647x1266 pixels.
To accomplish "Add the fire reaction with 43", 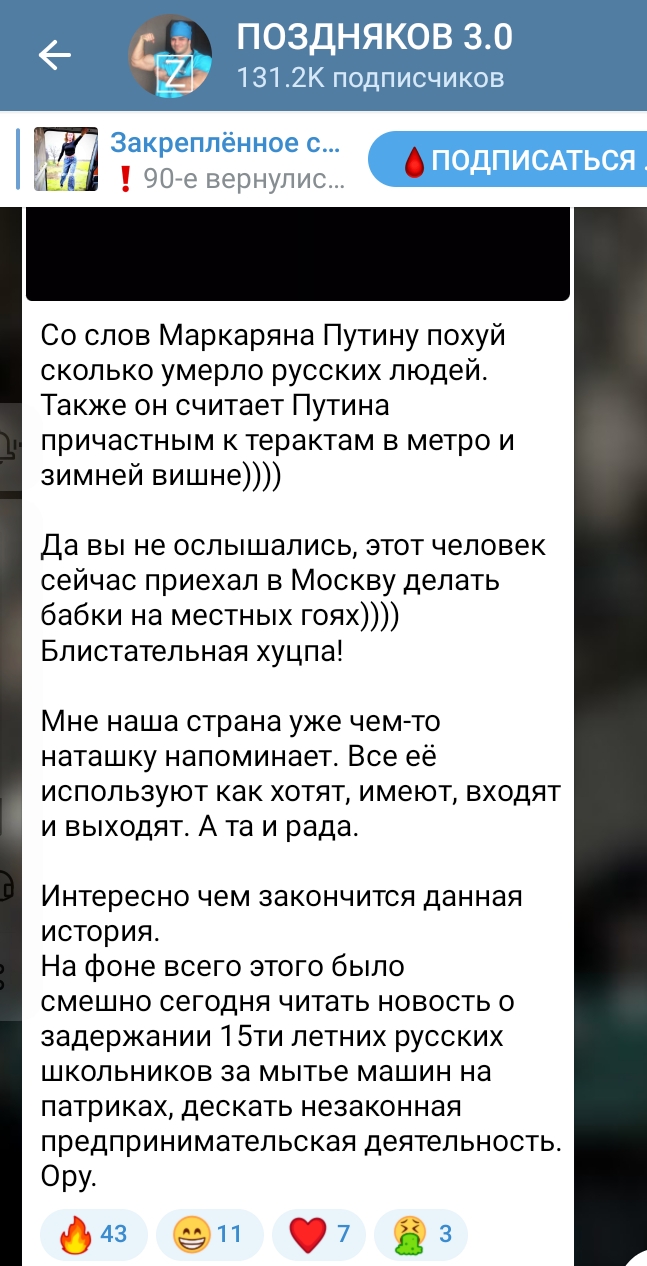I will pos(93,1233).
